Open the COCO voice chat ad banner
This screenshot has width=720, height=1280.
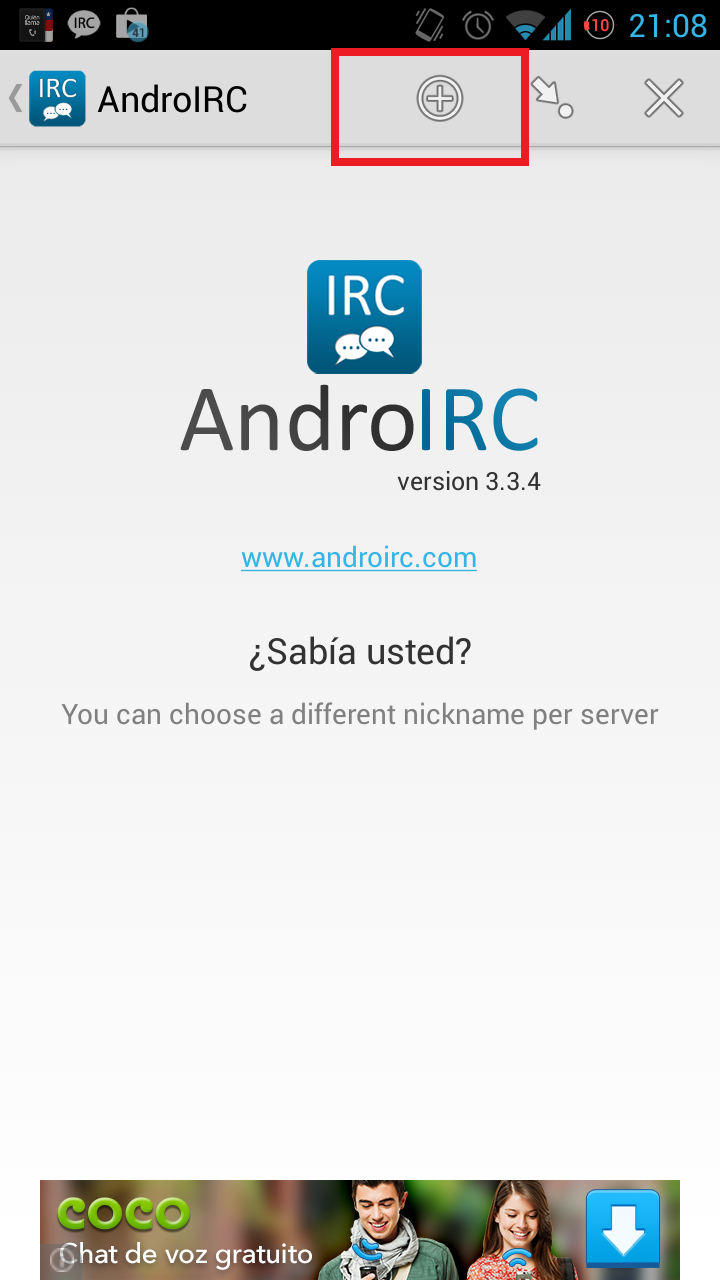point(360,1229)
